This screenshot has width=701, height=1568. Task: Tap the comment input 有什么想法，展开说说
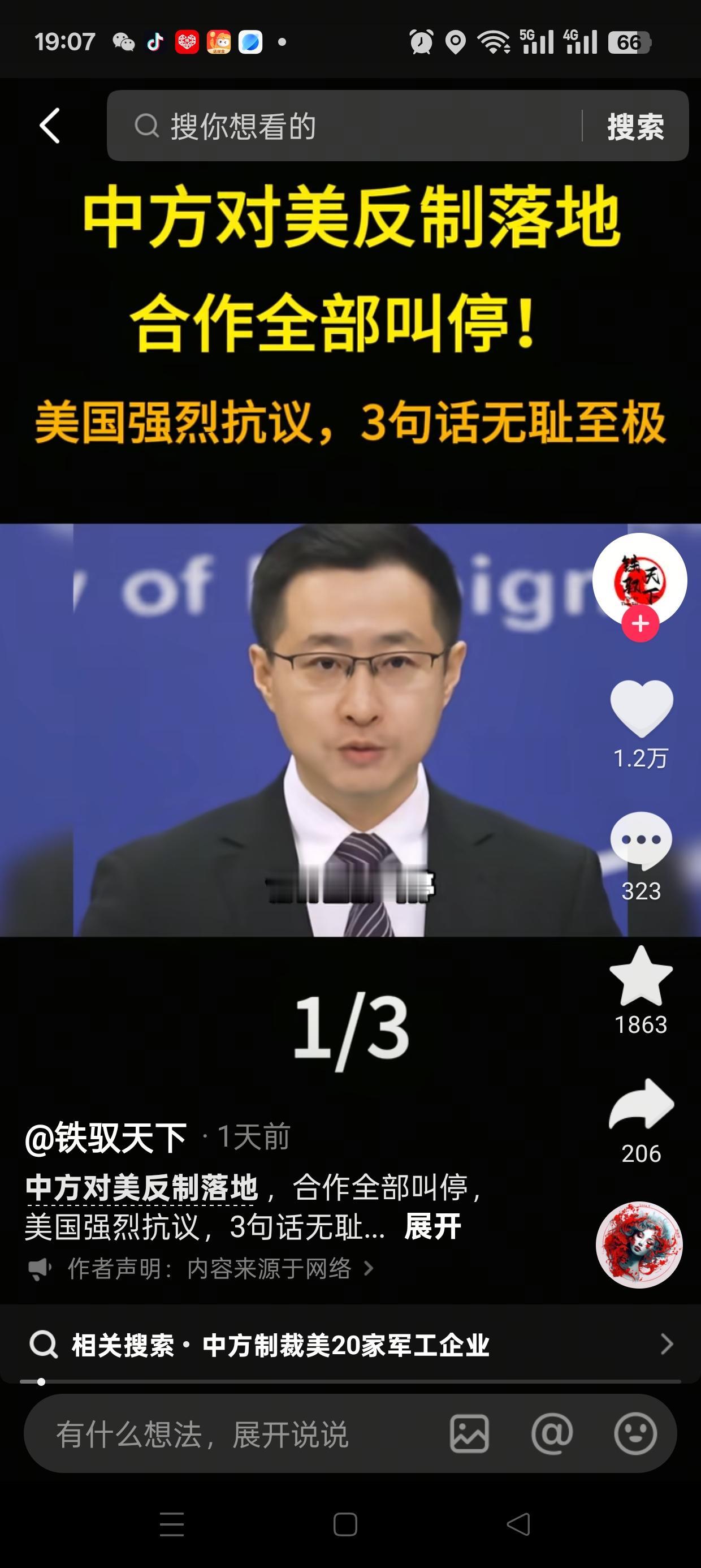click(201, 1433)
